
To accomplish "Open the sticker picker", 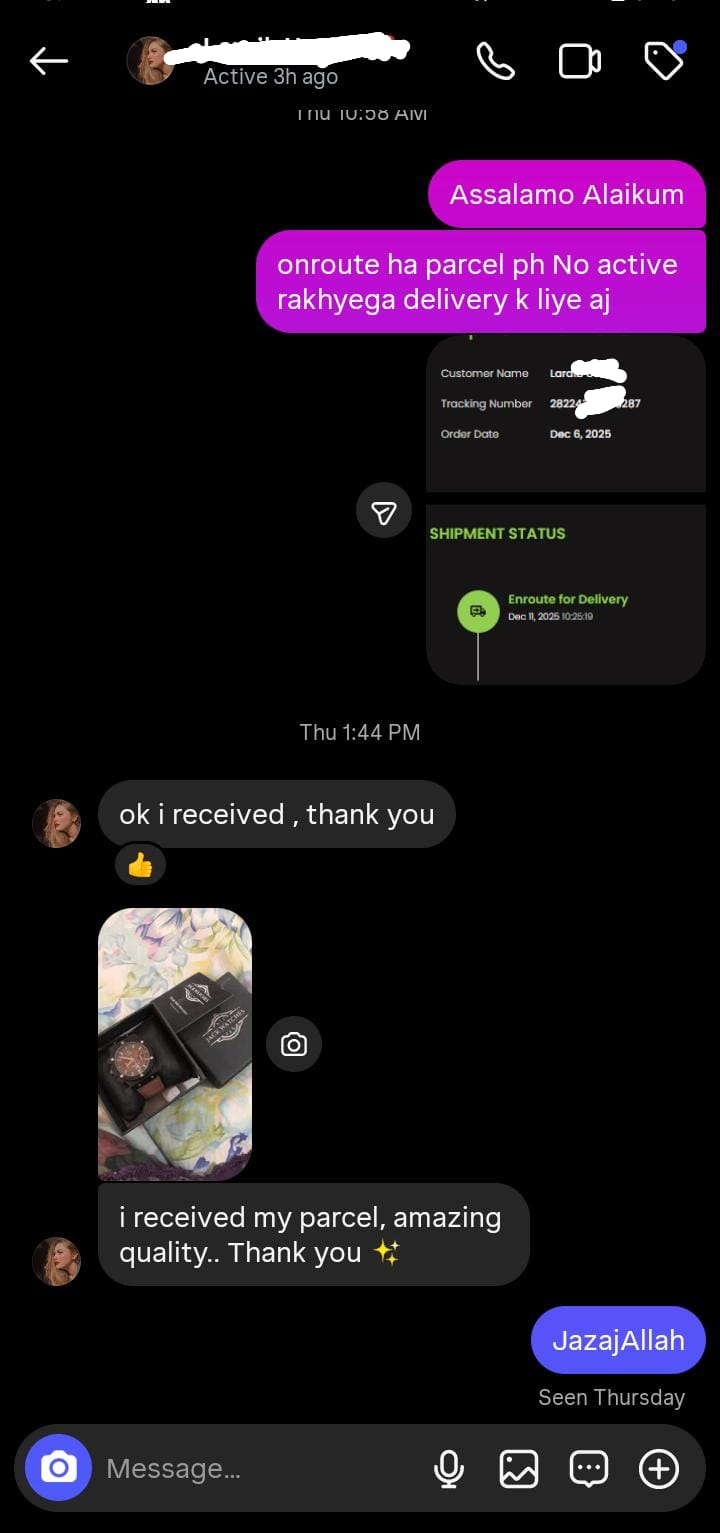I will (588, 1468).
